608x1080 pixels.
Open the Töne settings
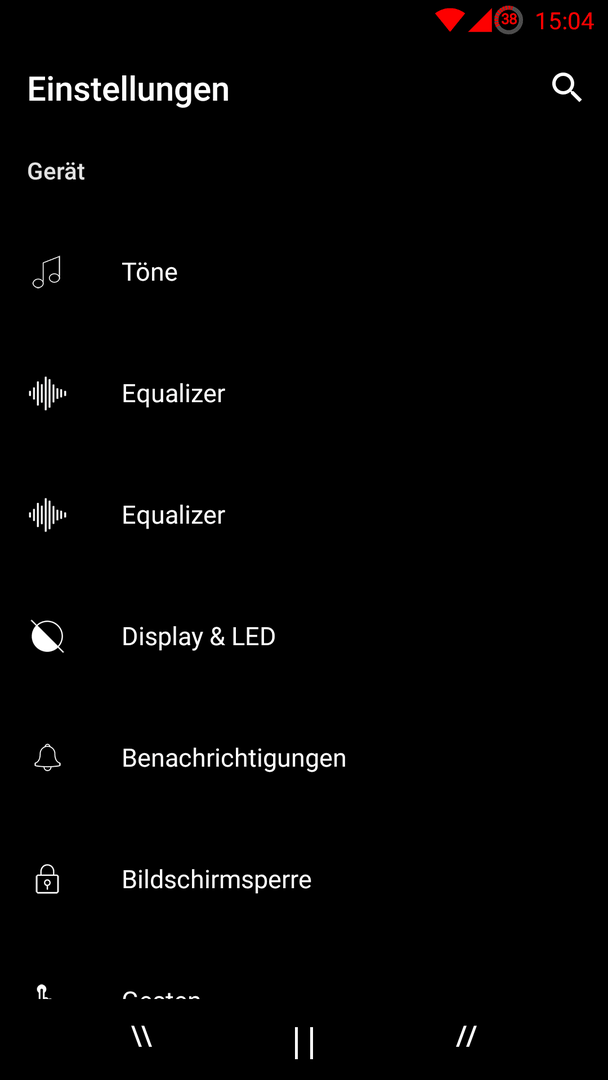304,272
